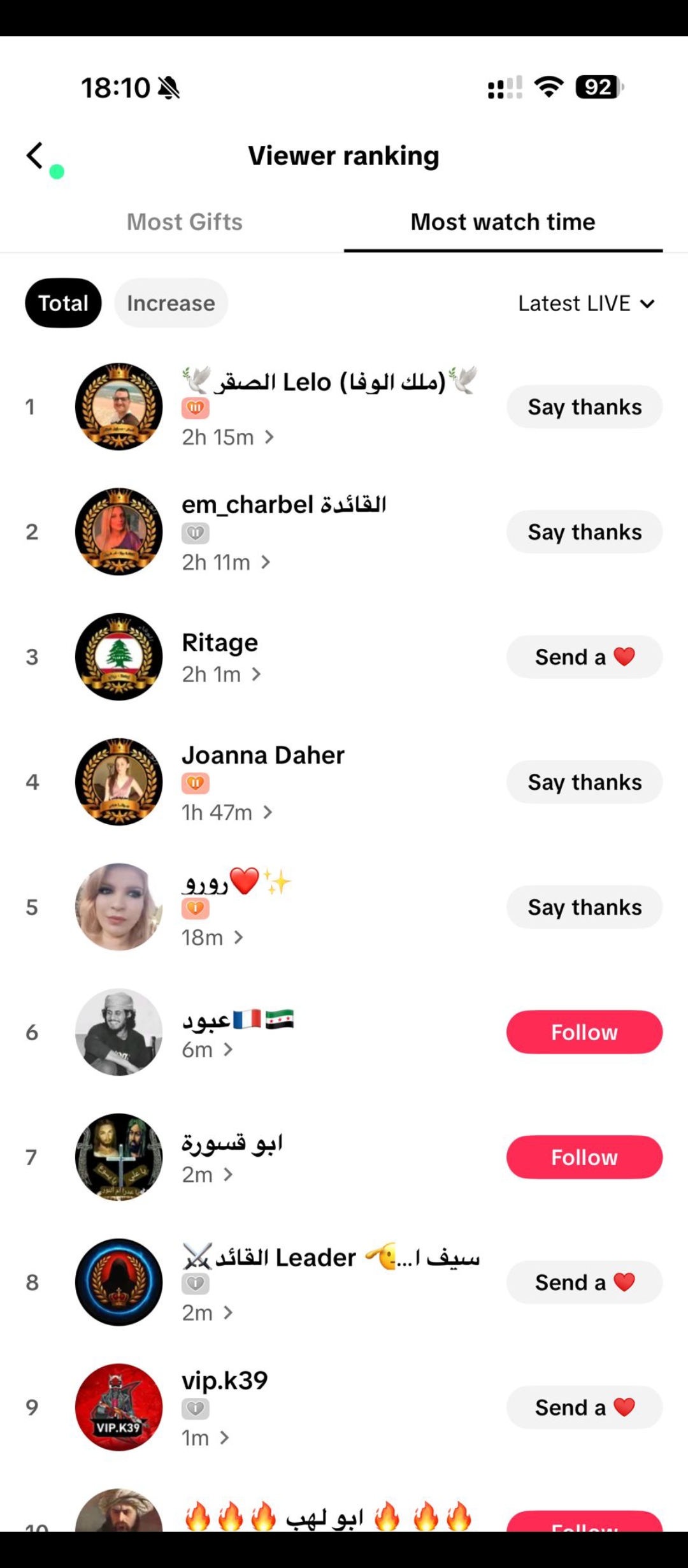Choose the Total filter chip

[x=63, y=303]
